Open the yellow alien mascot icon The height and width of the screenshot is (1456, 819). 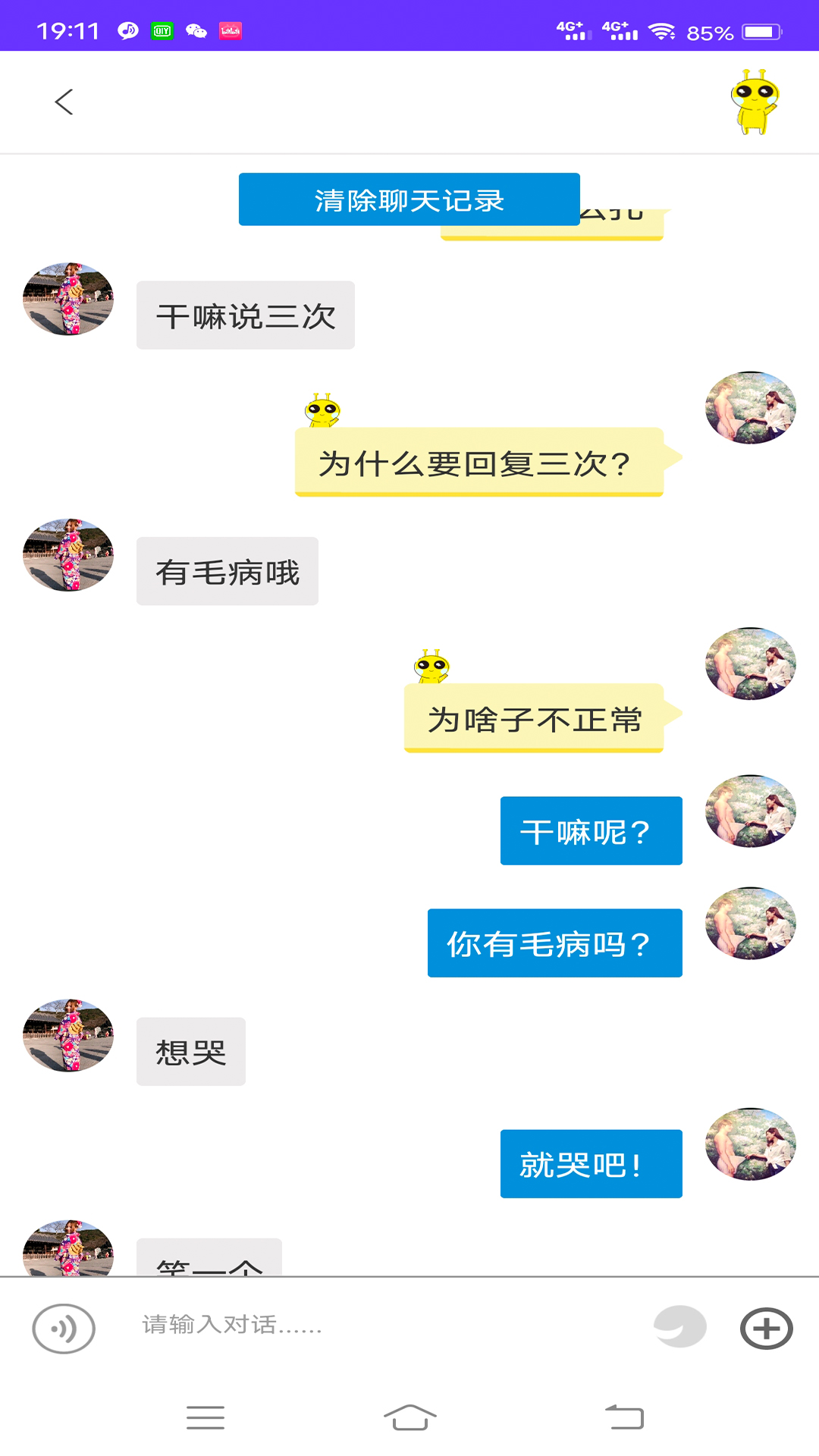pos(755,102)
